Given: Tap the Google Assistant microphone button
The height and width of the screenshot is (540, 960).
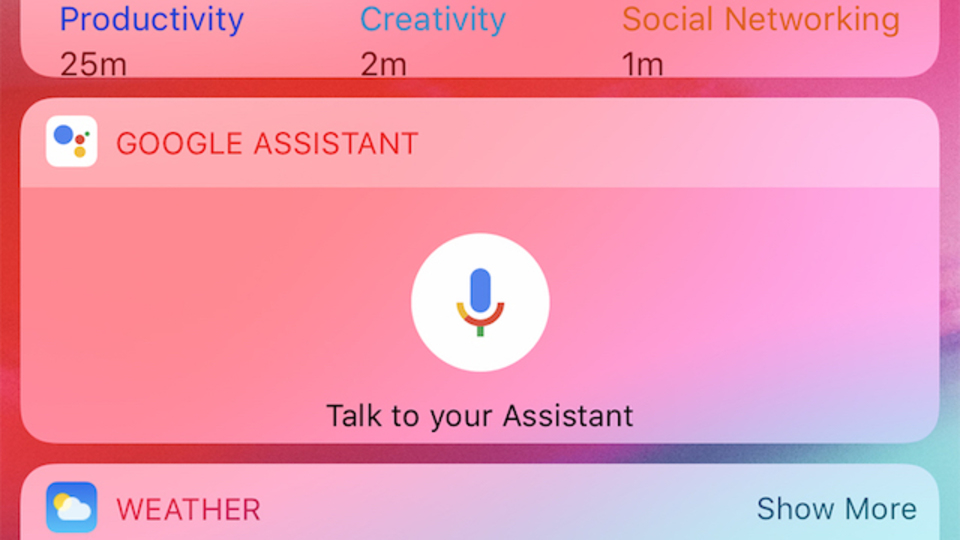Looking at the screenshot, I should pyautogui.click(x=480, y=302).
